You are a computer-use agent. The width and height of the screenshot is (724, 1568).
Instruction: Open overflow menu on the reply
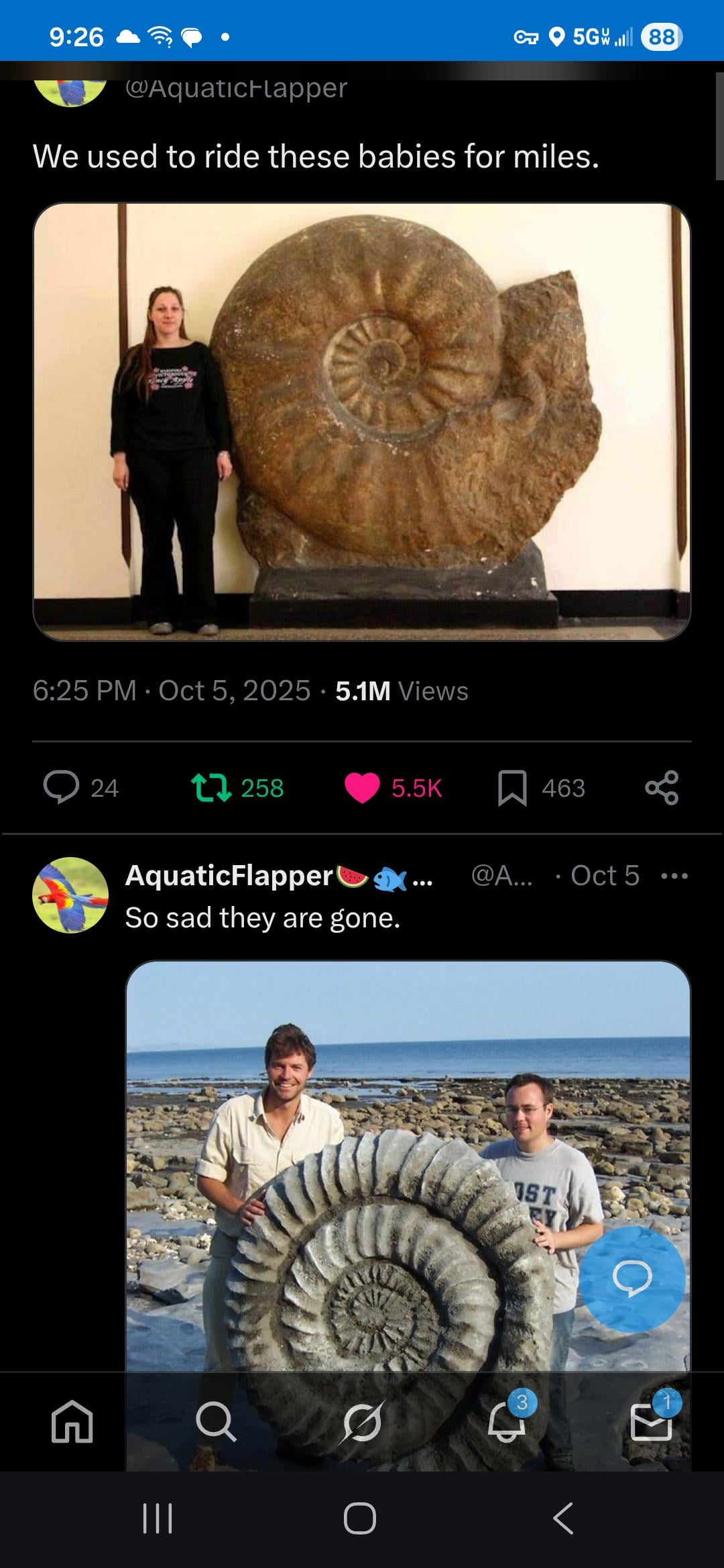(x=674, y=876)
